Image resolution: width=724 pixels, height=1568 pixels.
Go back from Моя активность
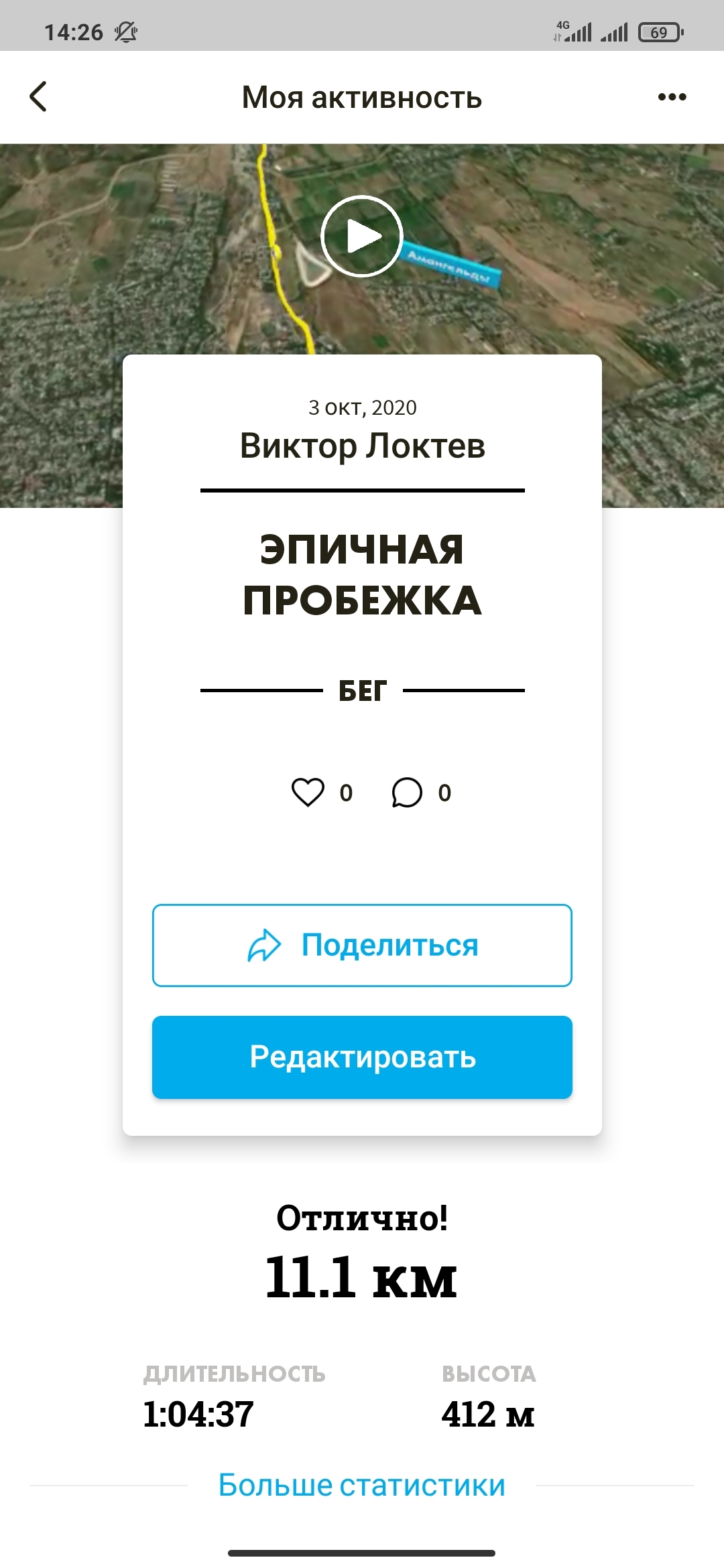(x=39, y=96)
